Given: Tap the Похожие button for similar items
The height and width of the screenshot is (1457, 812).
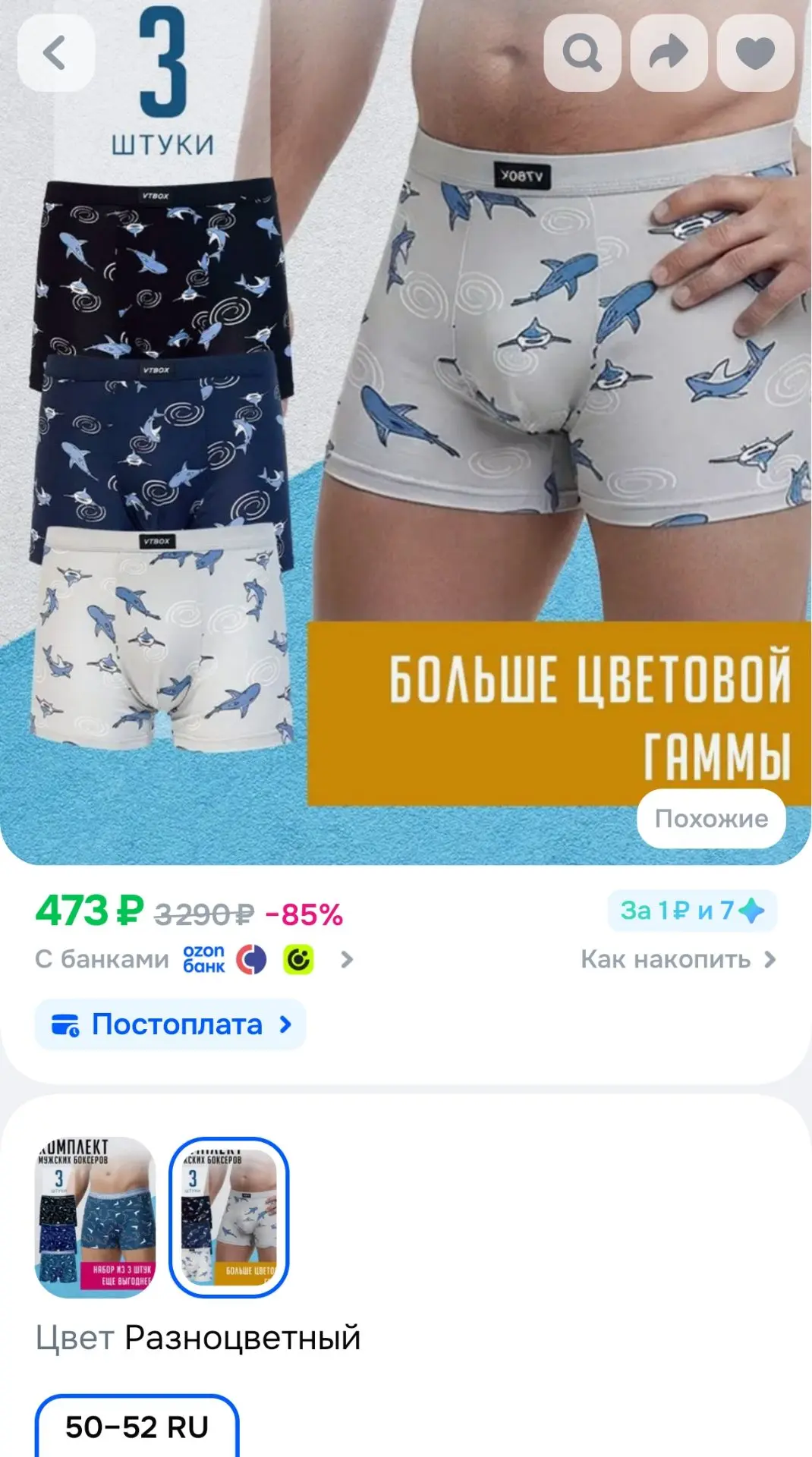Looking at the screenshot, I should point(711,819).
